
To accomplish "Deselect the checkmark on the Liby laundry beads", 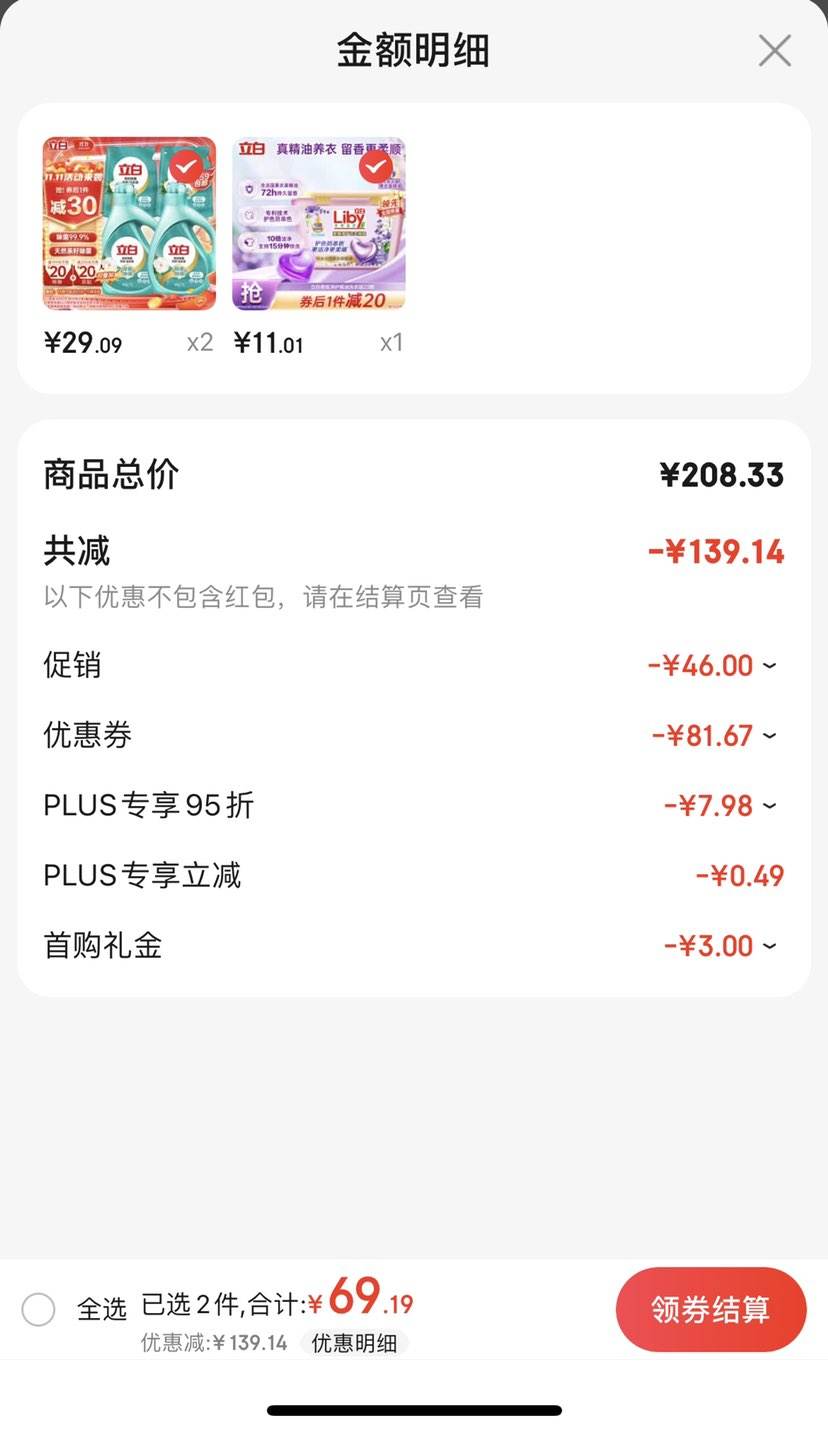I will coord(376,168).
